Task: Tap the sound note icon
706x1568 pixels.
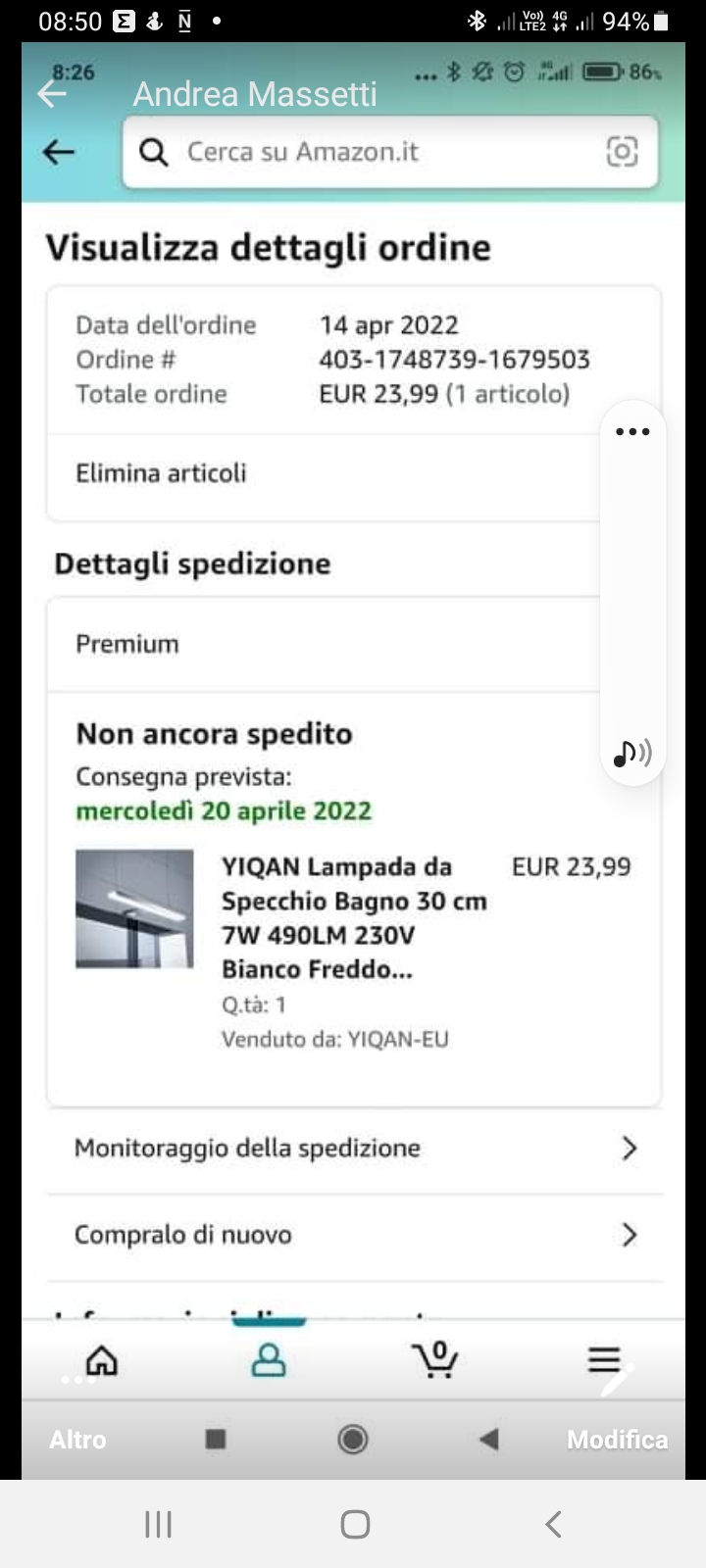Action: tap(632, 753)
